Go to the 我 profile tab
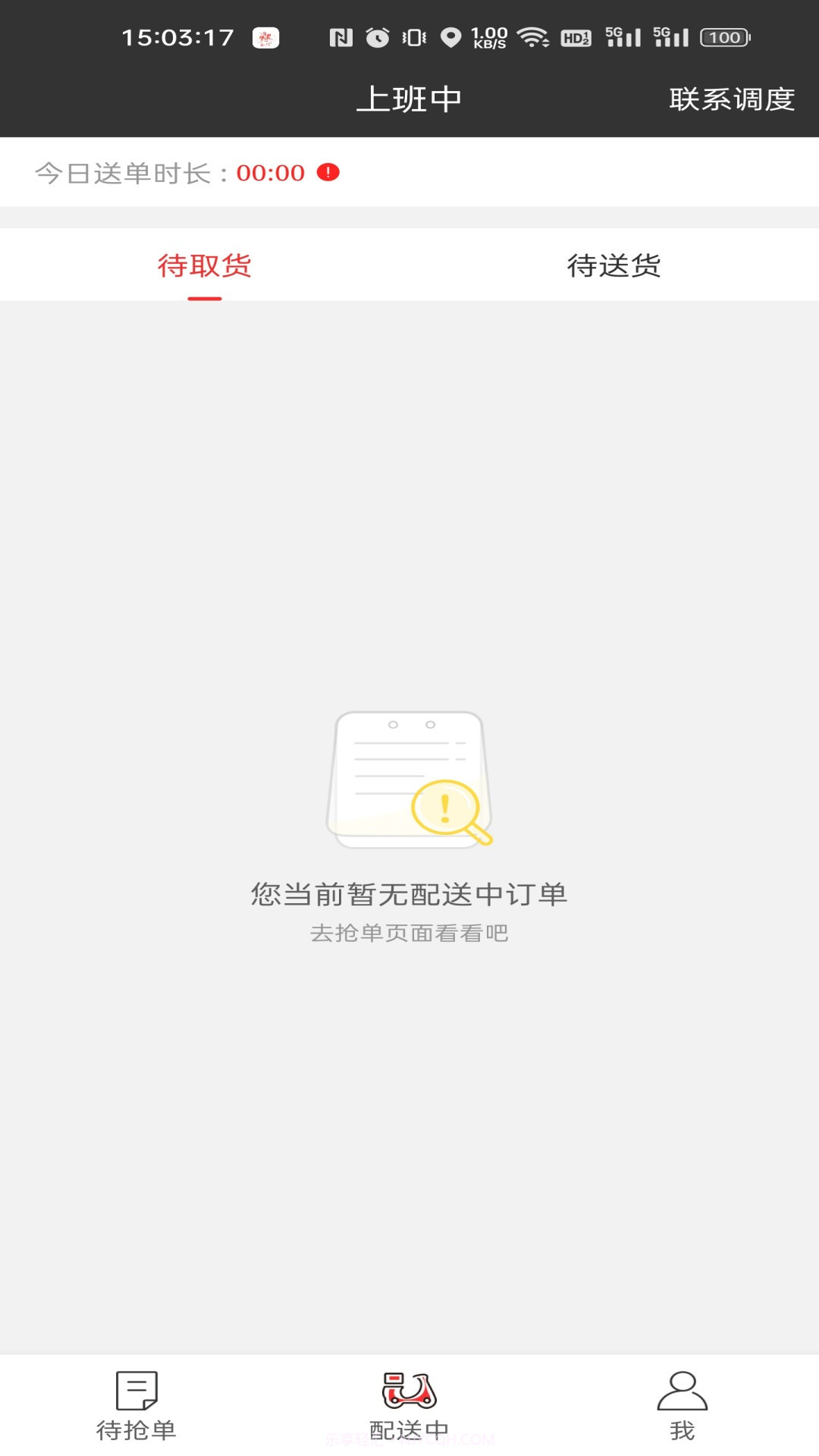 pos(682,1405)
